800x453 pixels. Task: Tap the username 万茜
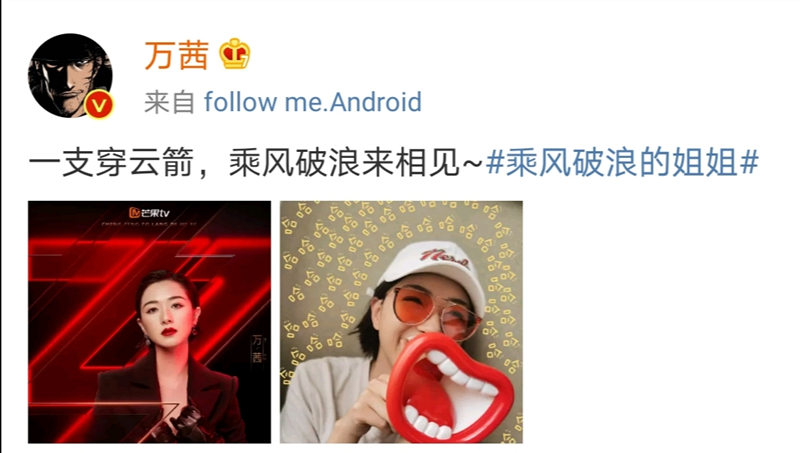[177, 56]
